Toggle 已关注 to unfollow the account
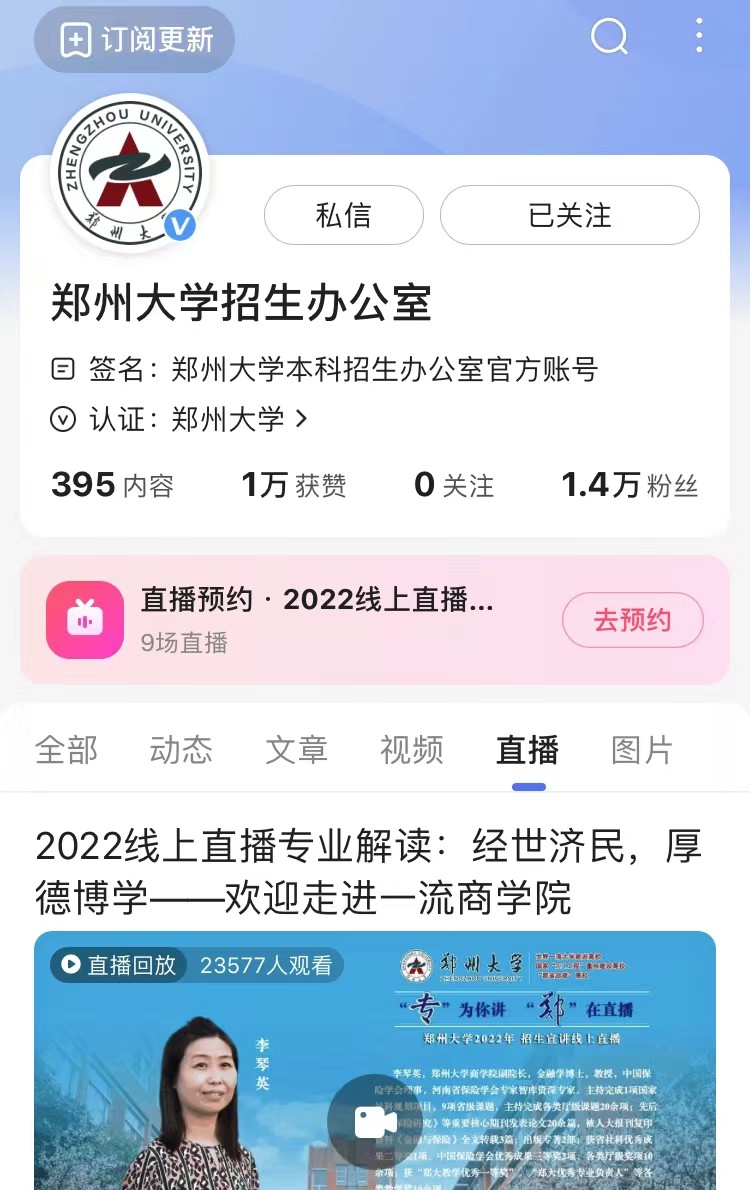Image resolution: width=750 pixels, height=1190 pixels. pyautogui.click(x=570, y=215)
